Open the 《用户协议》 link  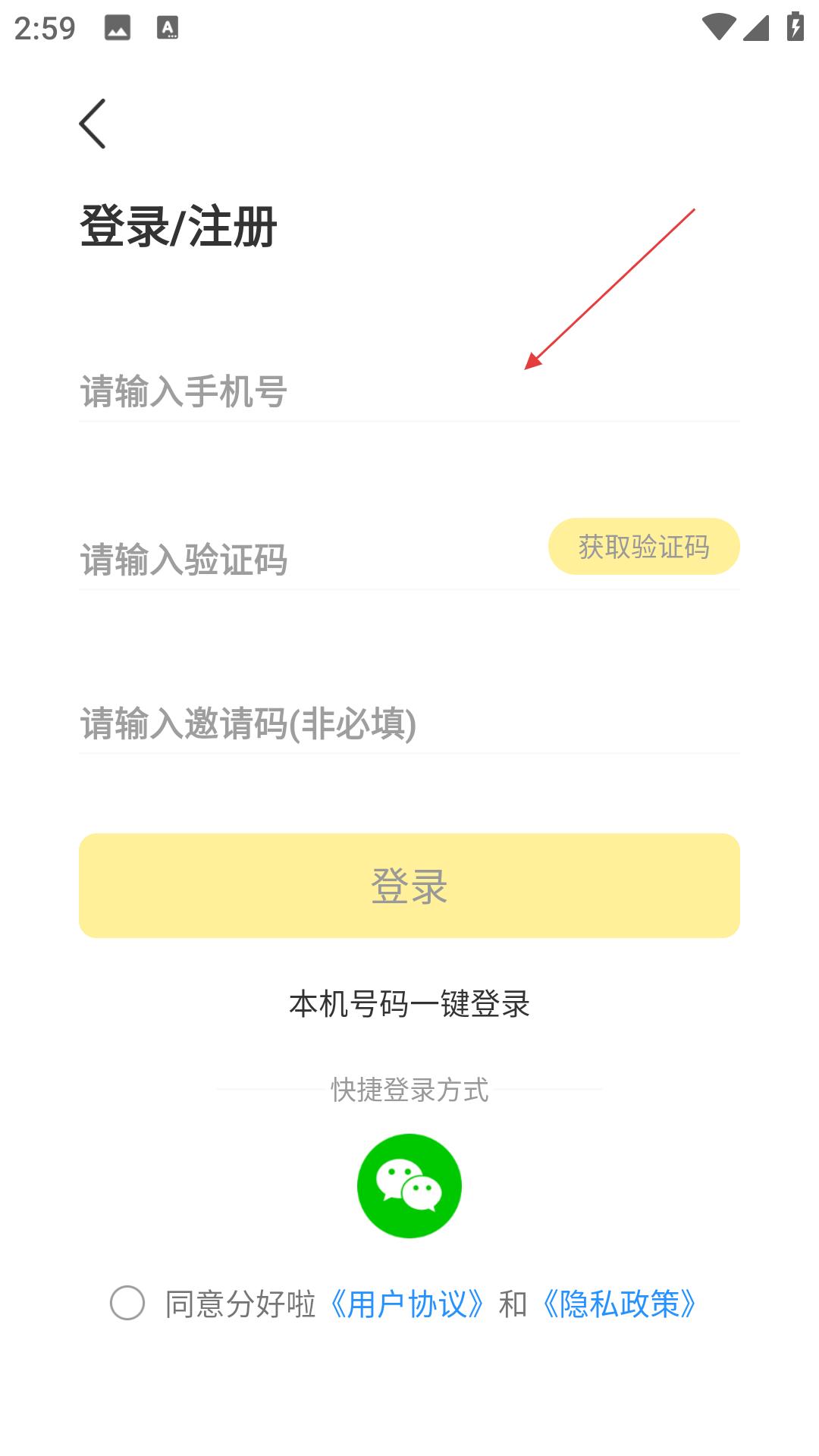pyautogui.click(x=407, y=1304)
